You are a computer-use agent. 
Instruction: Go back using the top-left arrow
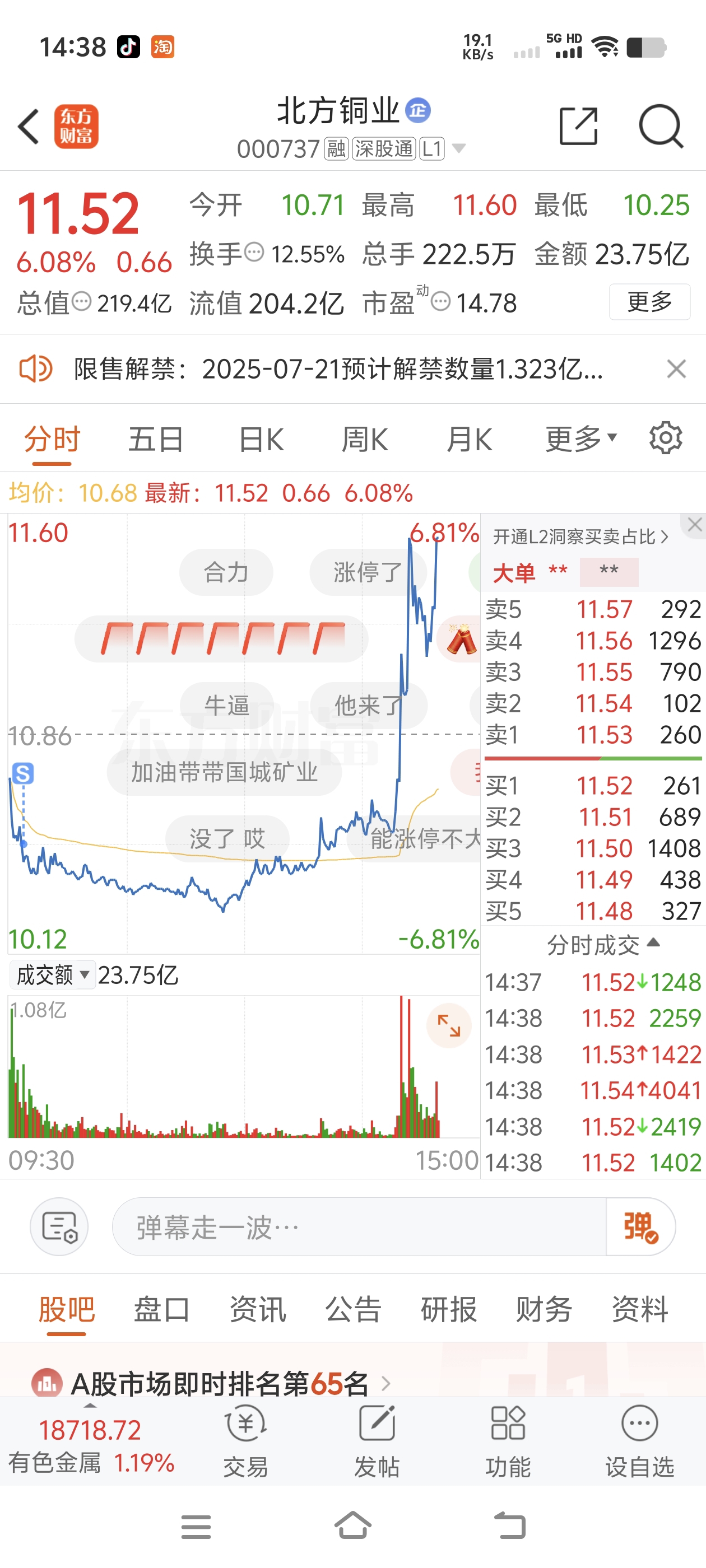coord(29,127)
